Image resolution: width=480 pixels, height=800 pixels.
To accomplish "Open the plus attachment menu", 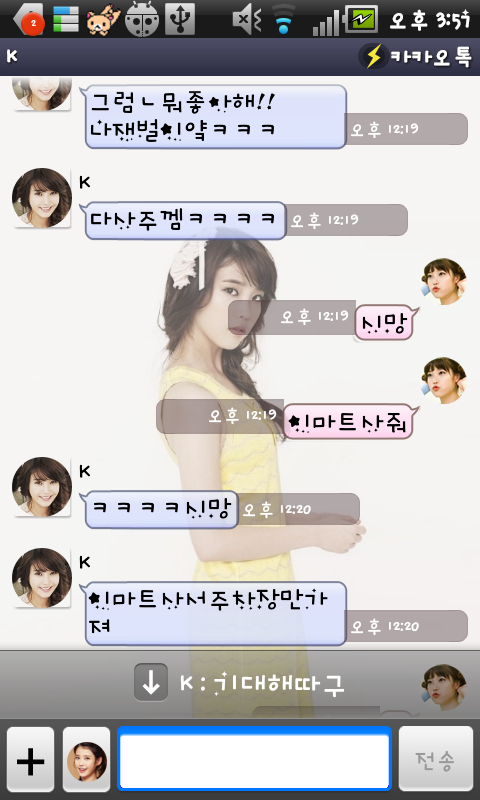I will 31,759.
